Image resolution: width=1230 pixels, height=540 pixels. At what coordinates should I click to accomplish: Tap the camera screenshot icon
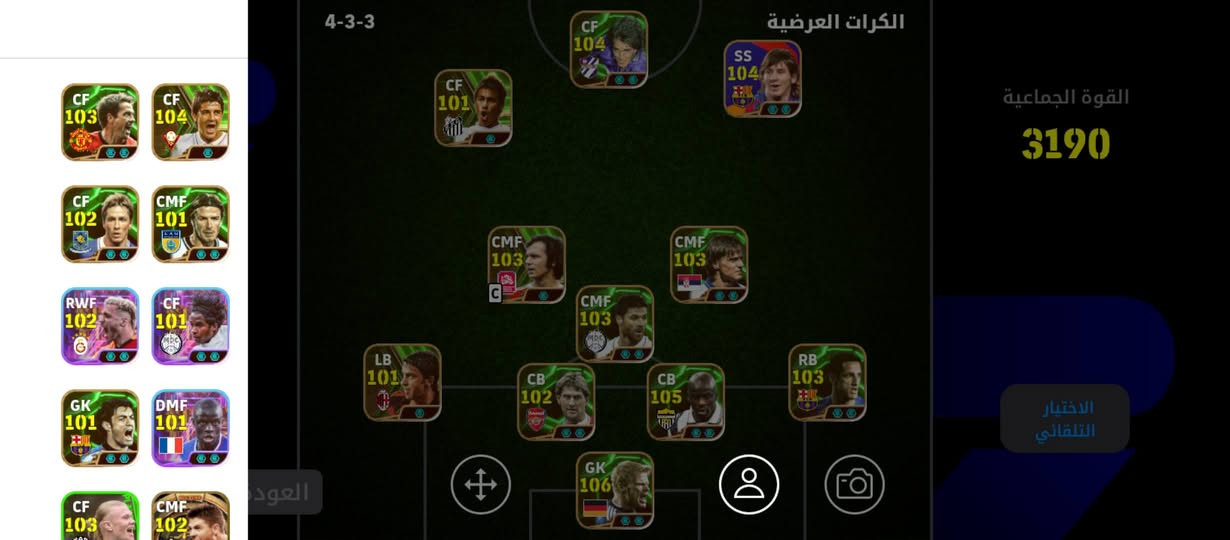coord(855,485)
